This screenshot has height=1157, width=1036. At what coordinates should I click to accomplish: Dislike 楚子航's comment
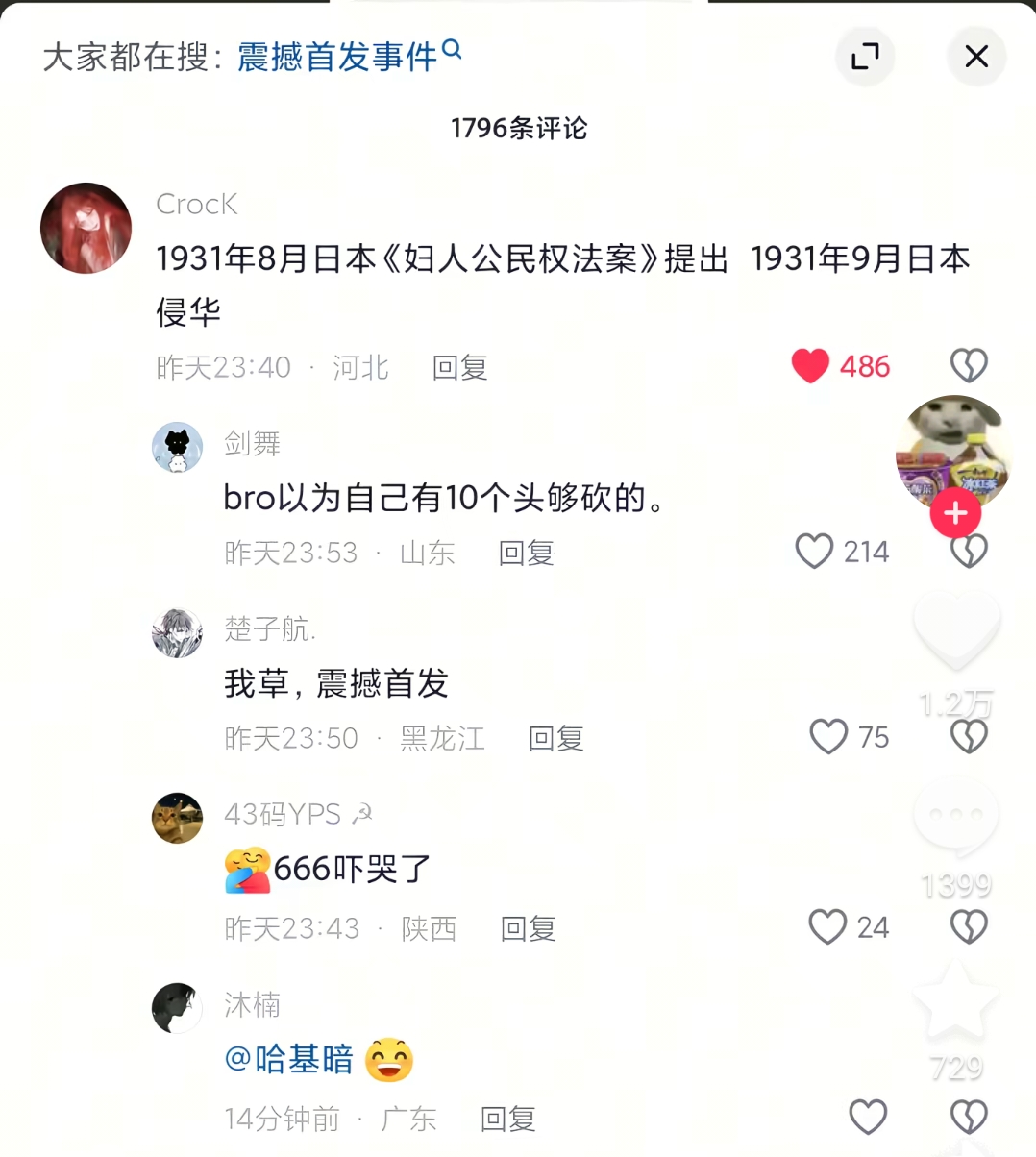click(969, 737)
